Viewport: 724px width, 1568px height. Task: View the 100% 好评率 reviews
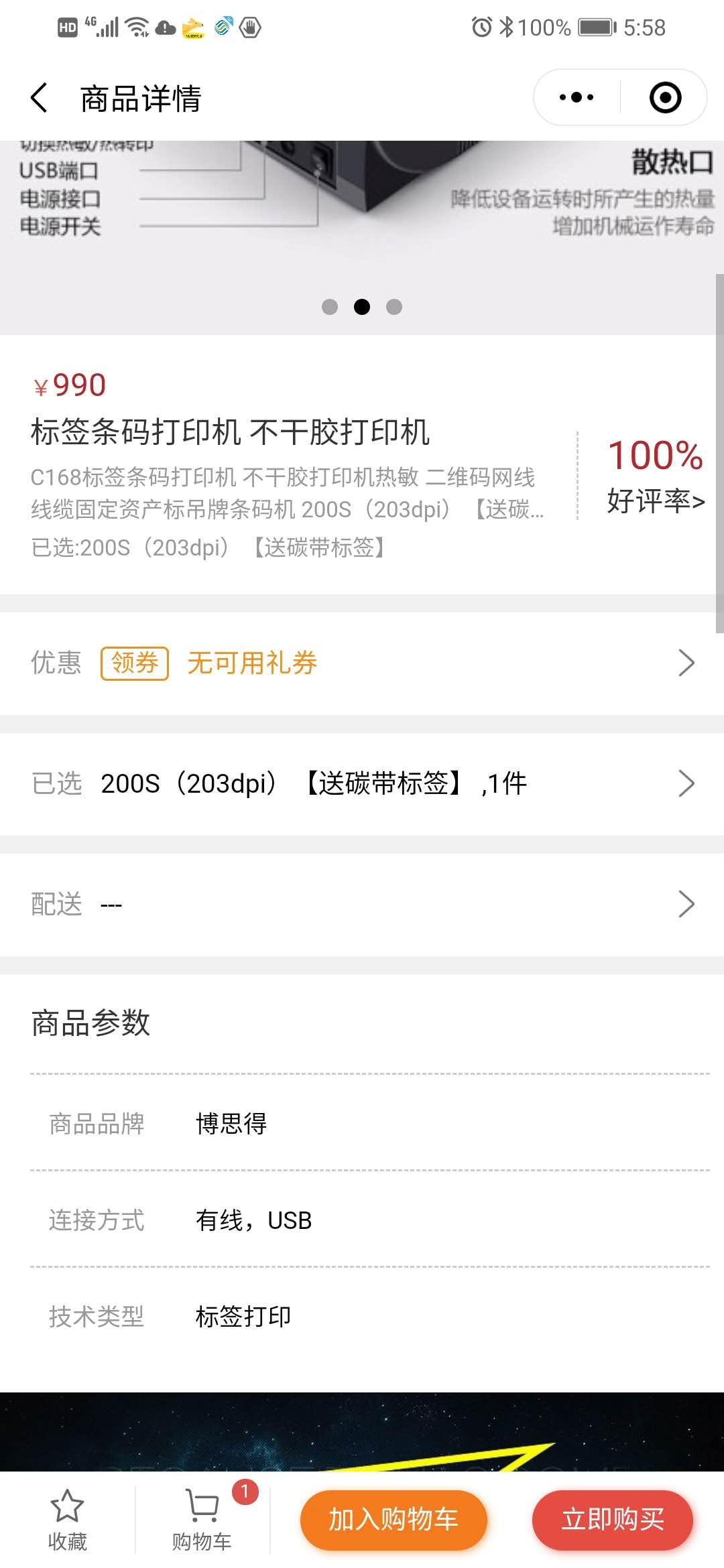[x=655, y=474]
